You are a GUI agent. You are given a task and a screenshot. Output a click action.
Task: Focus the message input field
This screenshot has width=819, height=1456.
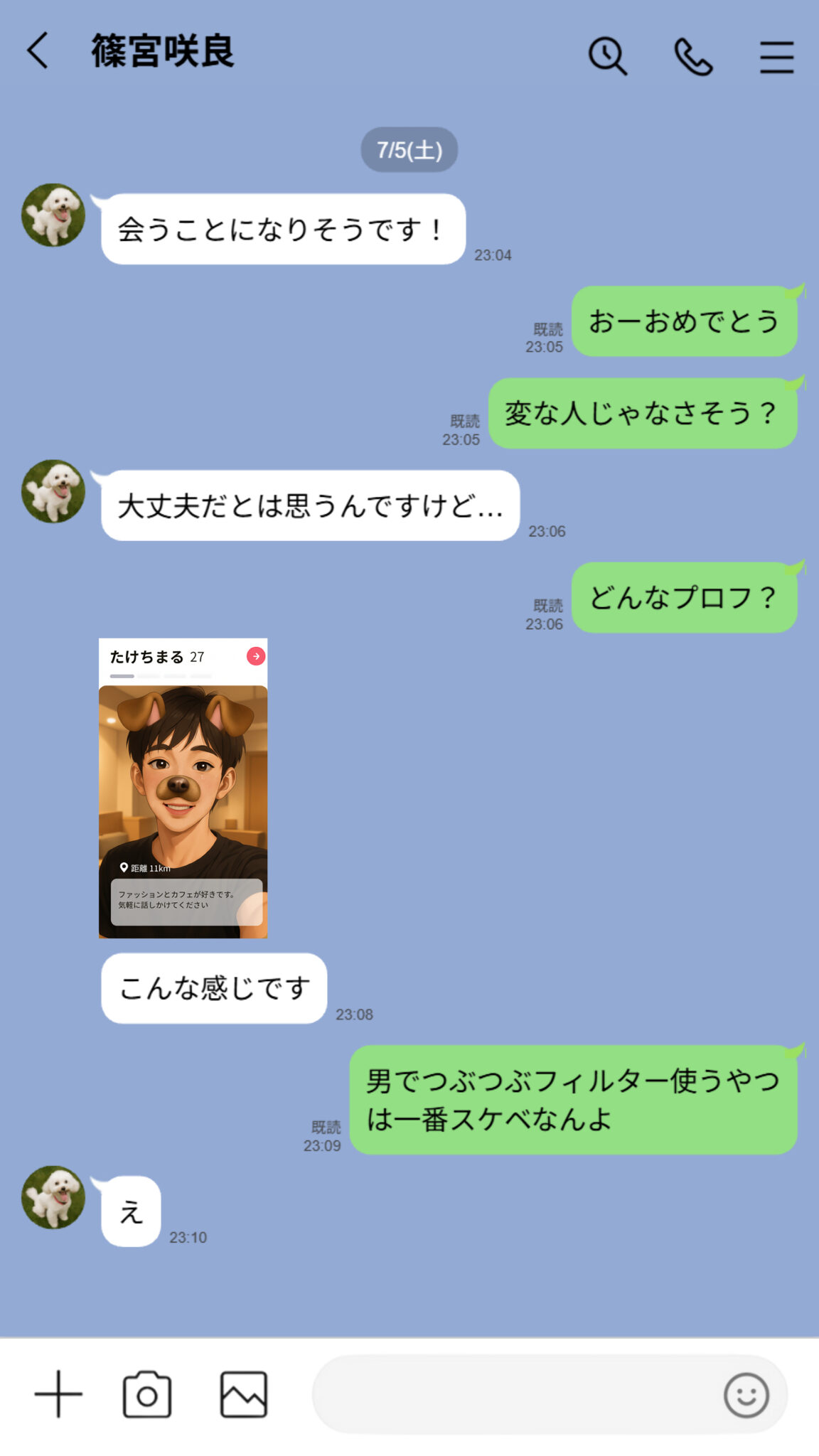click(512, 1394)
